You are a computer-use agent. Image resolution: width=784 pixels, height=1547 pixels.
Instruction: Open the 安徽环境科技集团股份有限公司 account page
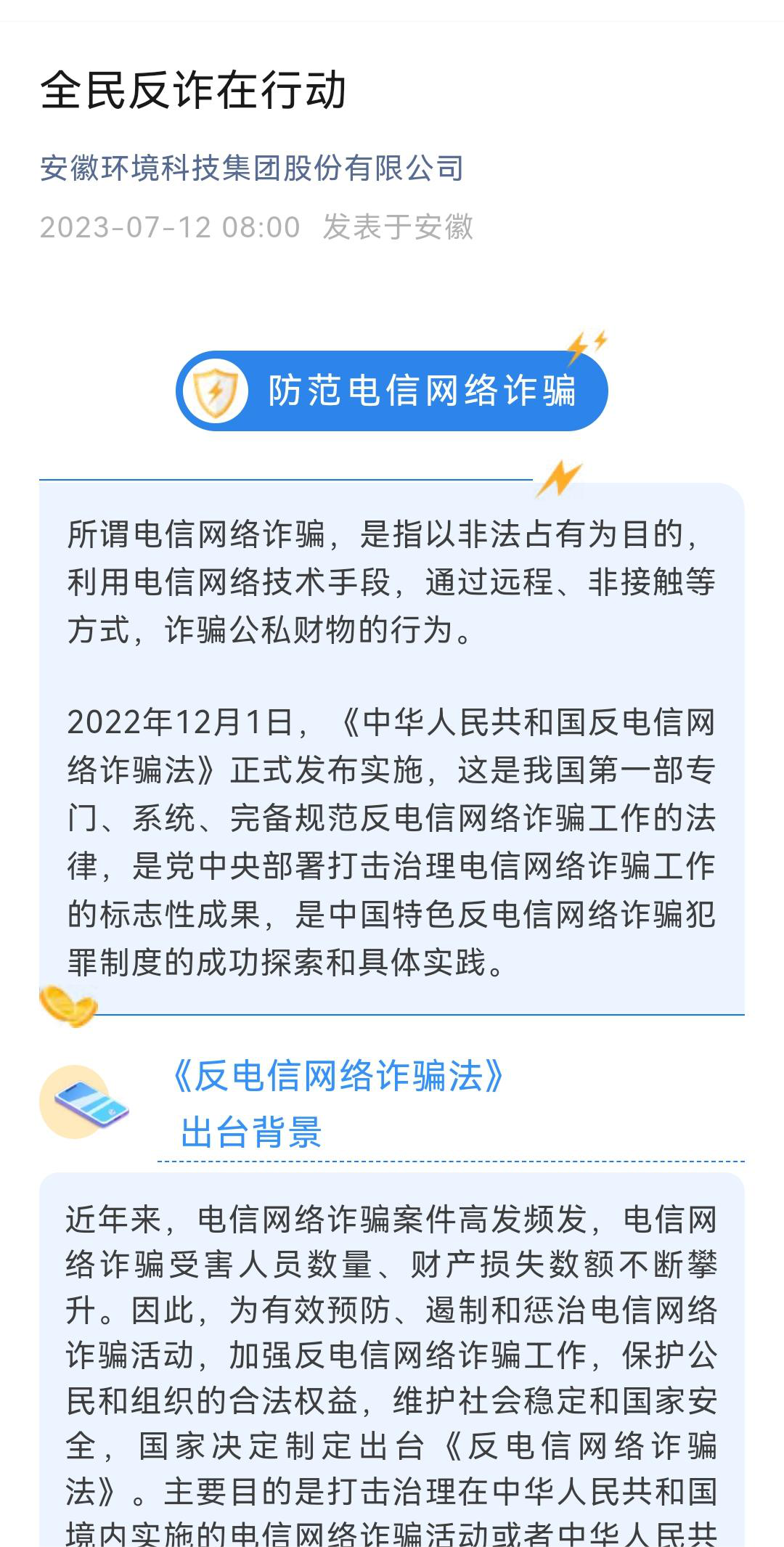251,168
